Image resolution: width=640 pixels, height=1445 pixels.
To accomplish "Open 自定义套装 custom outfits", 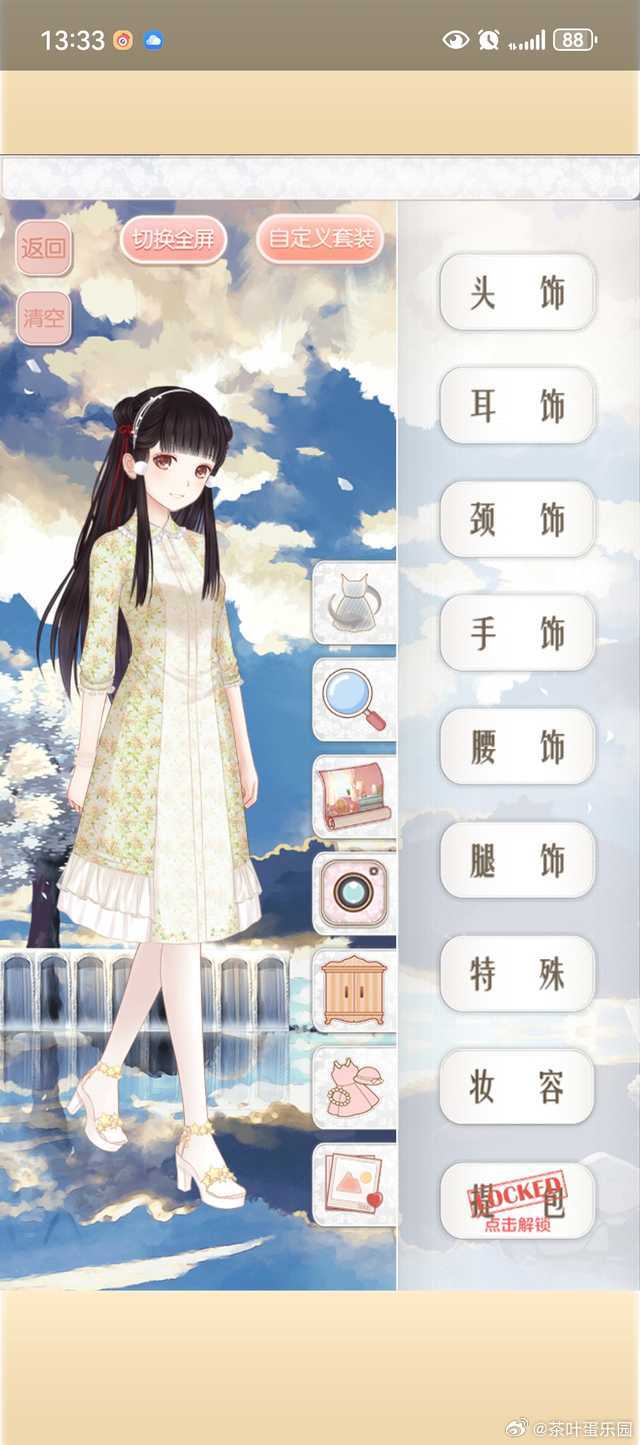I will (x=320, y=240).
